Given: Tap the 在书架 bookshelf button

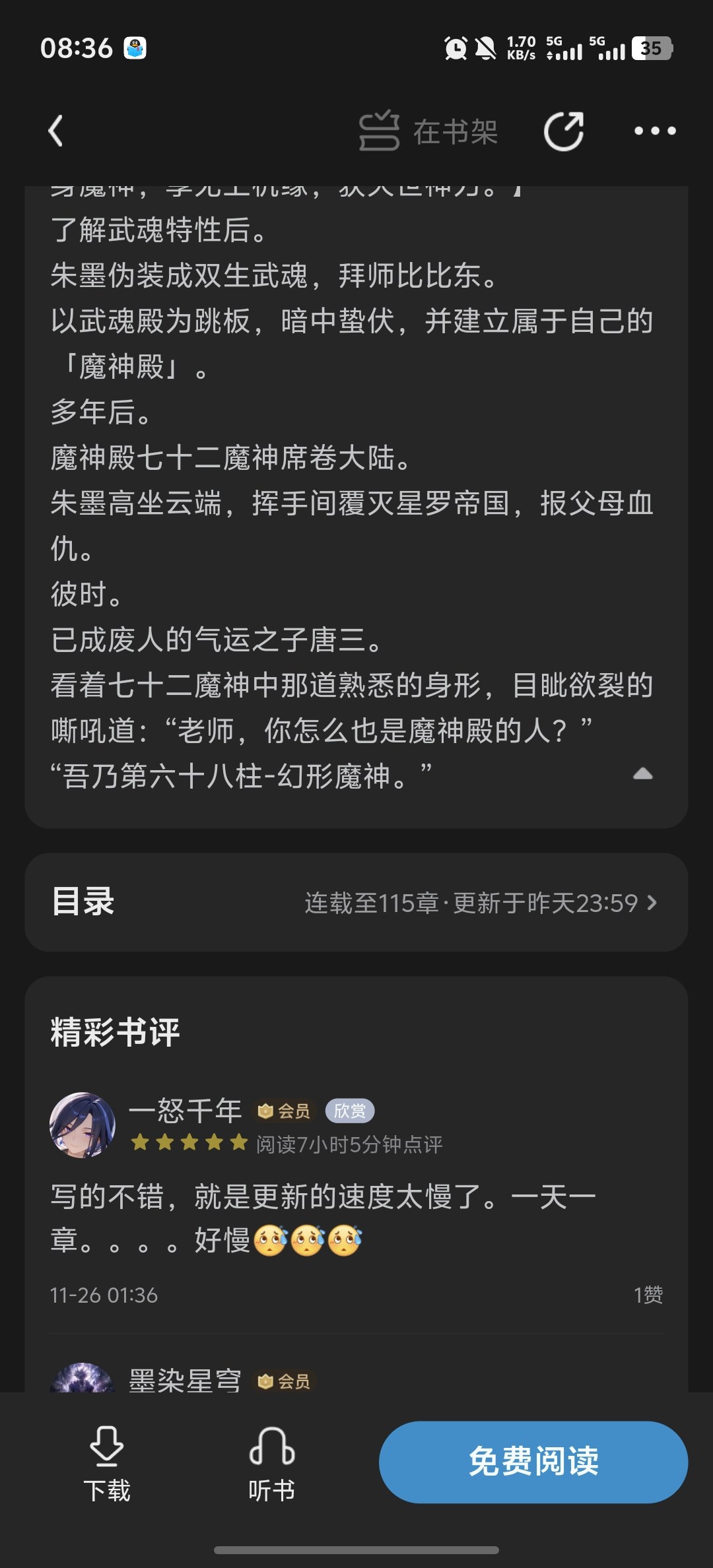Looking at the screenshot, I should pyautogui.click(x=428, y=131).
